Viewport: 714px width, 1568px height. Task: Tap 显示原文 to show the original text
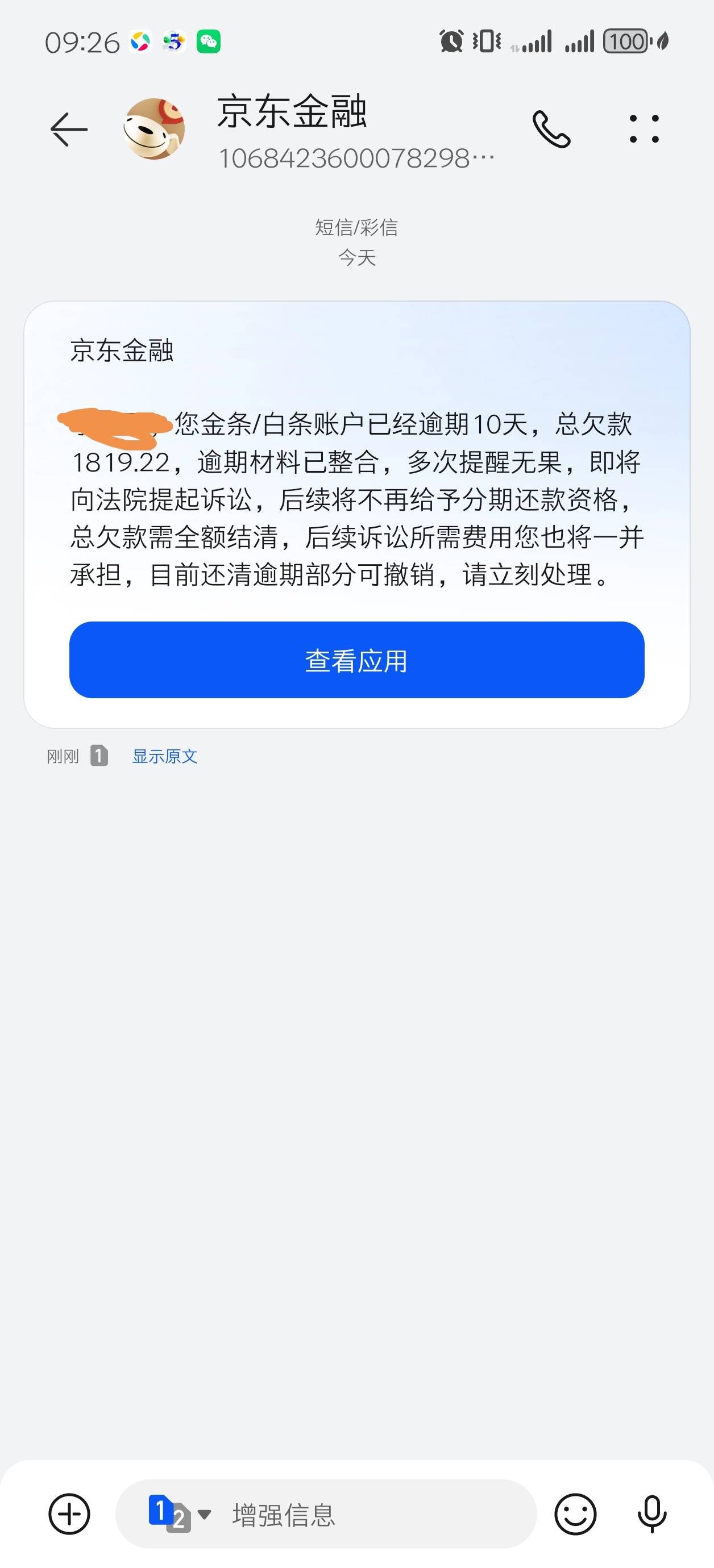(x=165, y=756)
